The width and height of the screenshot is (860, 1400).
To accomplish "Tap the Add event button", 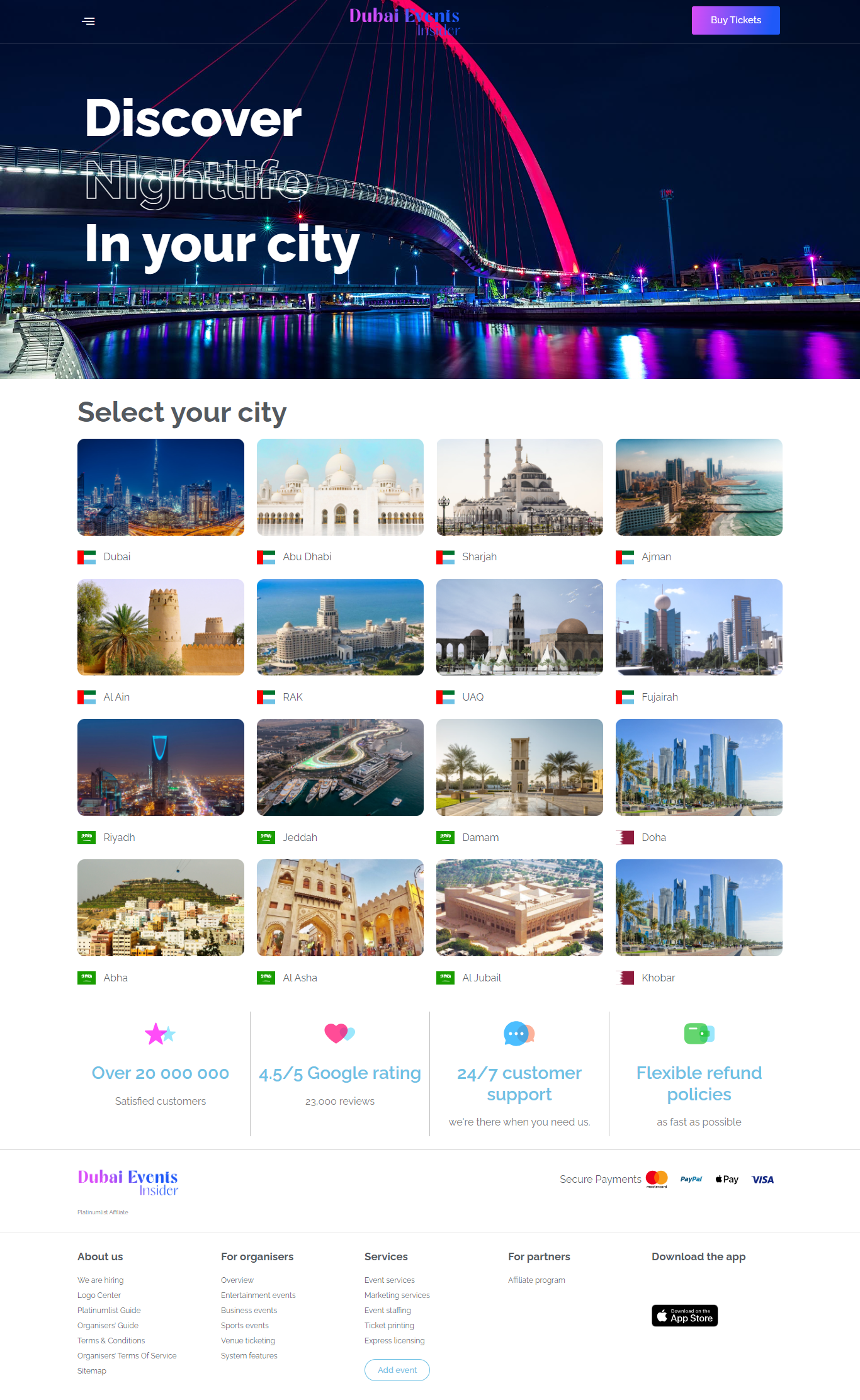I will point(397,1370).
